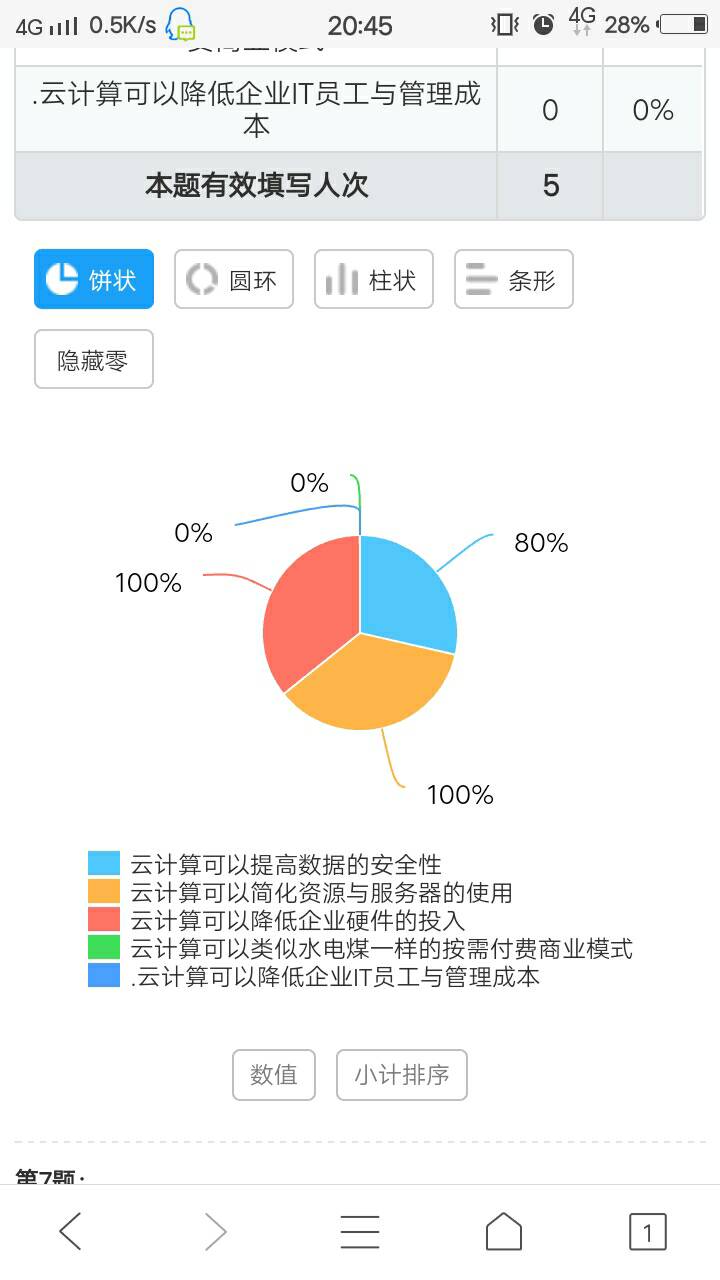Go back to the previous page
The width and height of the screenshot is (720, 1280).
[71, 1232]
